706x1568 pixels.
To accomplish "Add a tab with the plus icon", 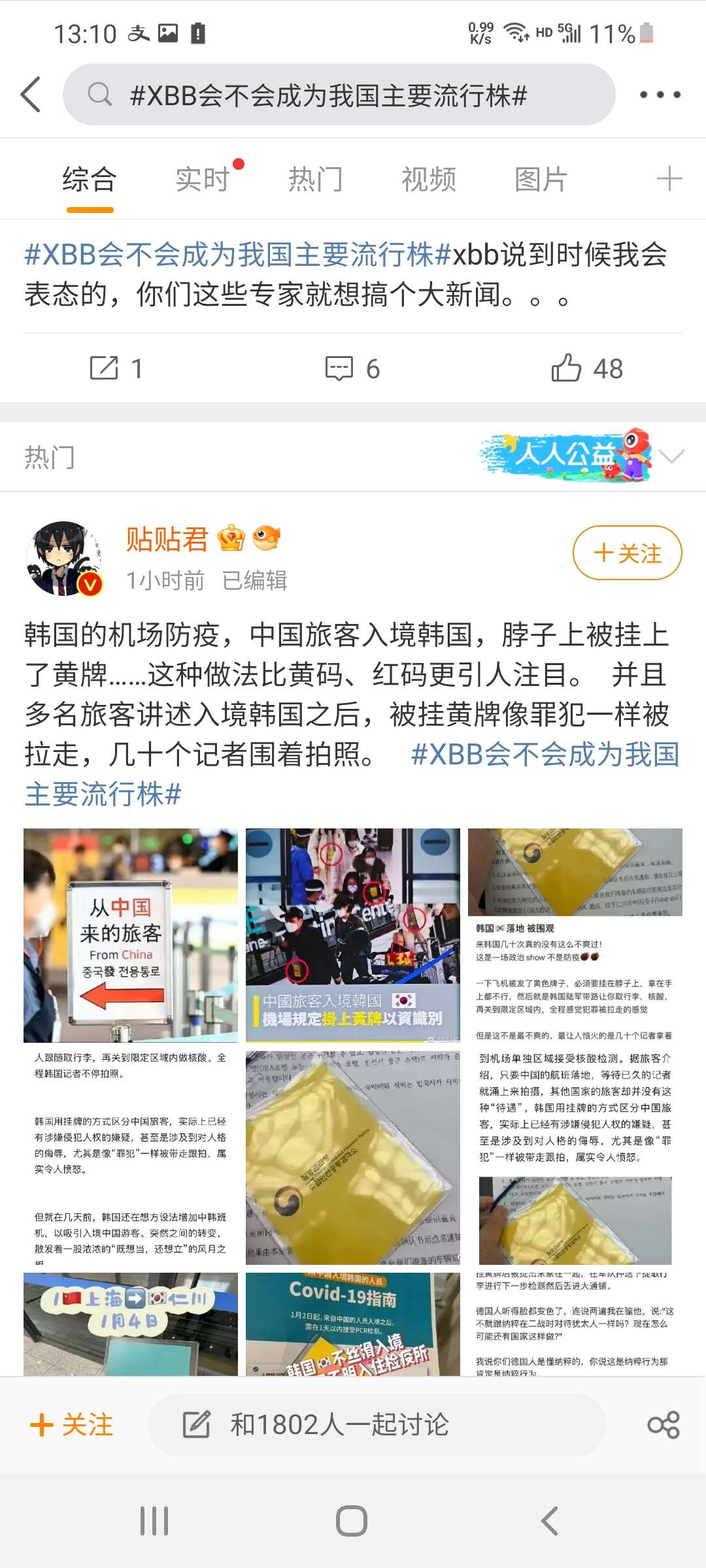I will [669, 178].
